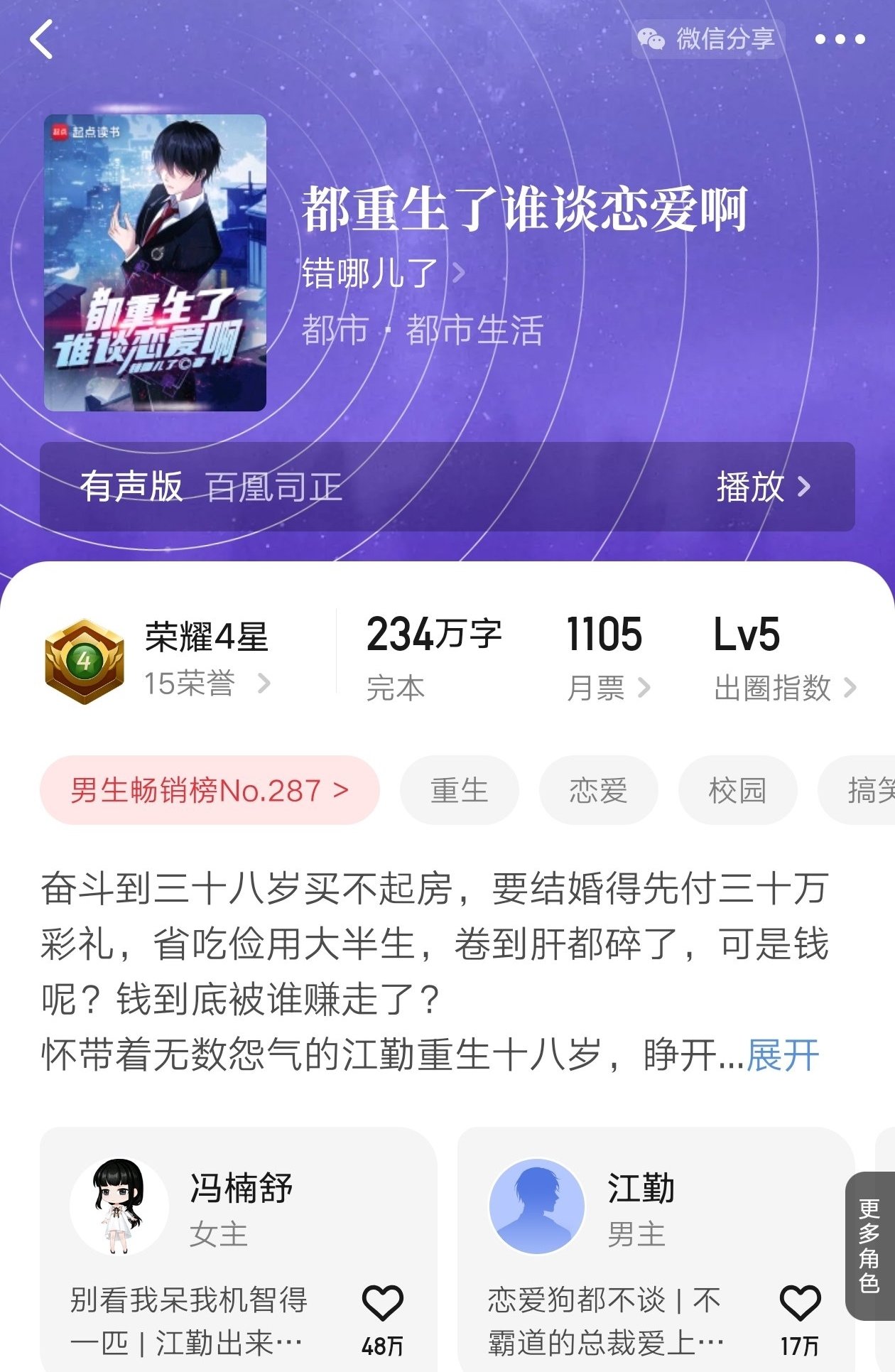The image size is (895, 1372).
Task: Select the 校园 tag chip
Action: click(x=737, y=790)
